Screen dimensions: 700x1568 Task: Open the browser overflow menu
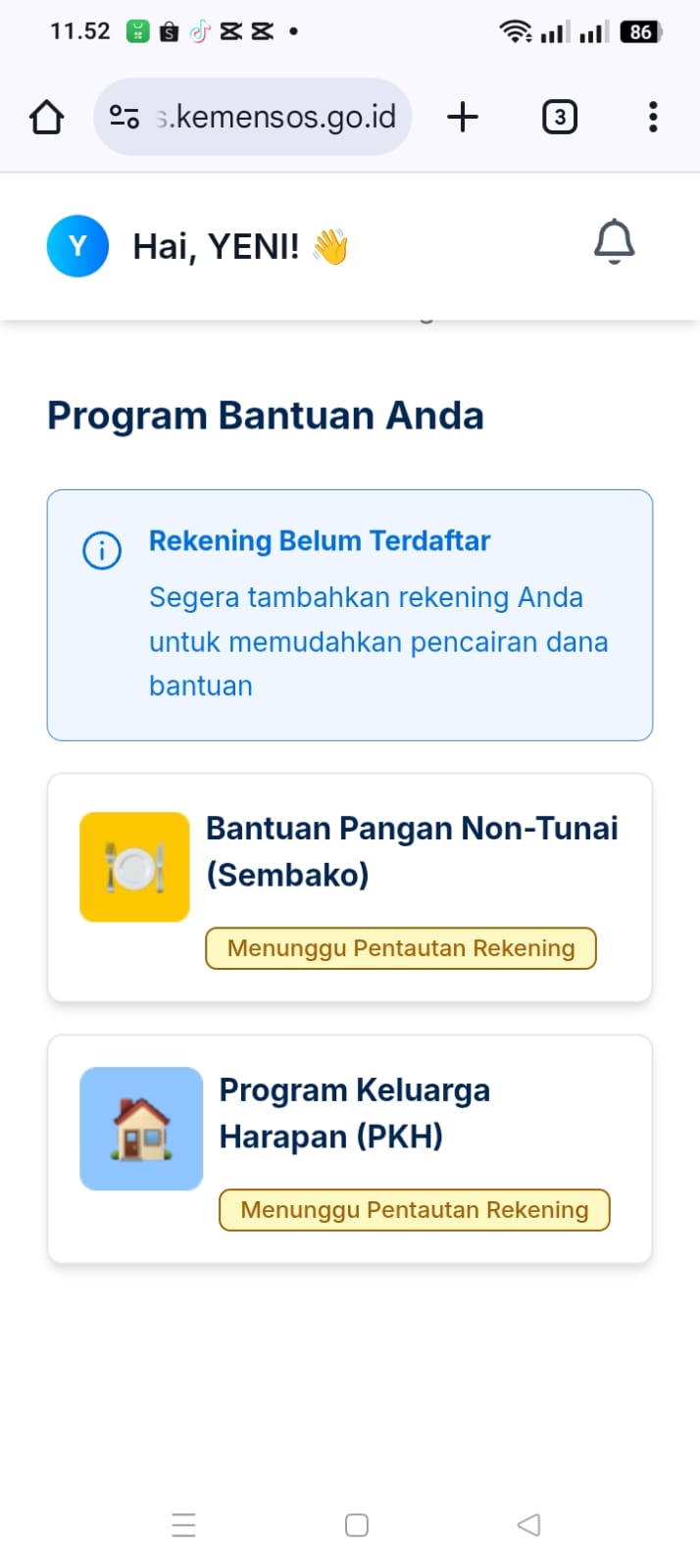coord(653,118)
